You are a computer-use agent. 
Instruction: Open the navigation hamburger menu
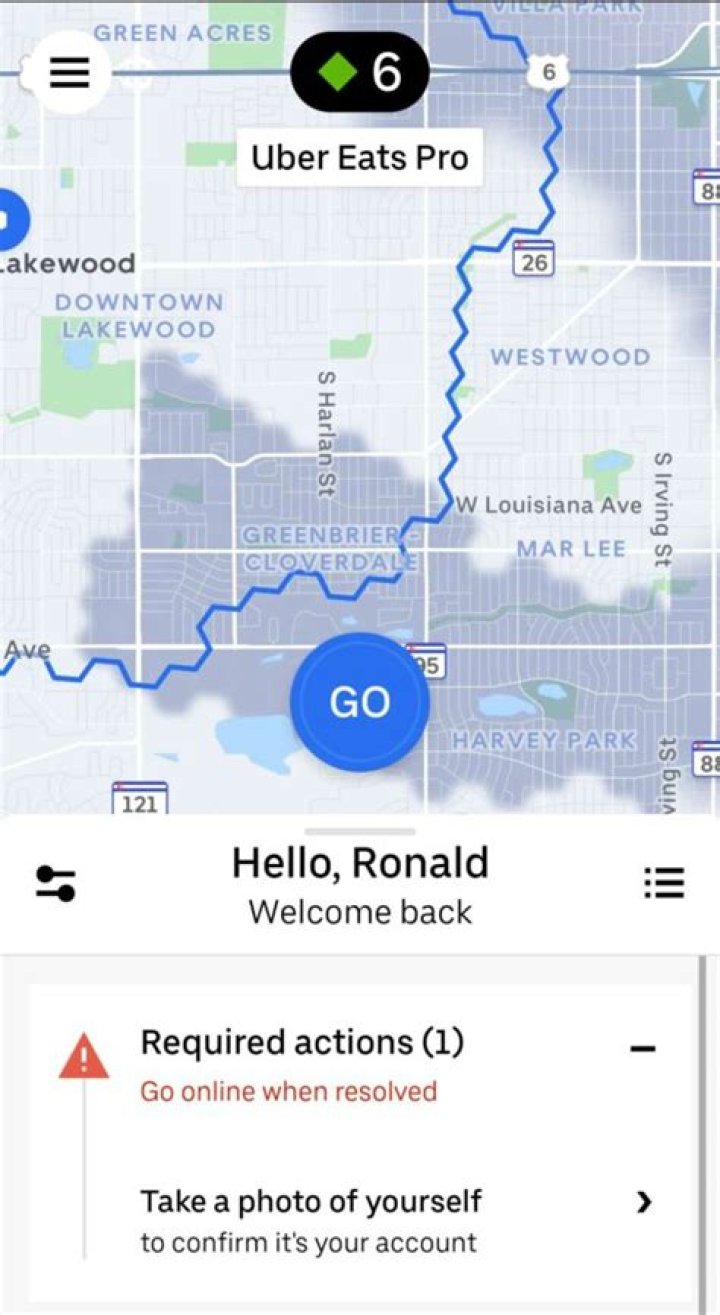coord(68,73)
